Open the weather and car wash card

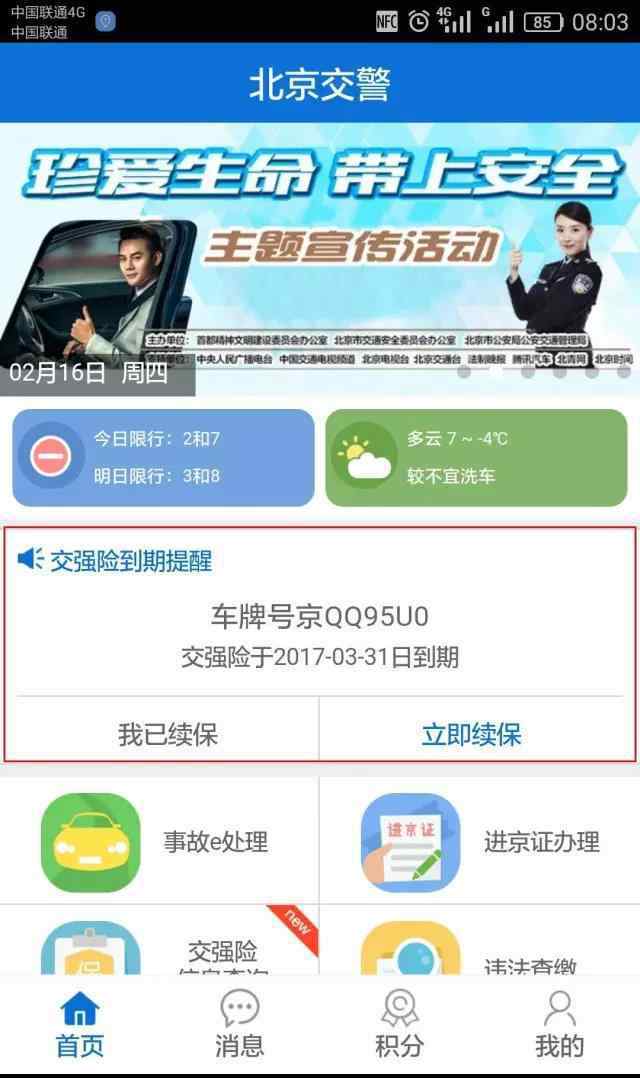click(x=476, y=458)
